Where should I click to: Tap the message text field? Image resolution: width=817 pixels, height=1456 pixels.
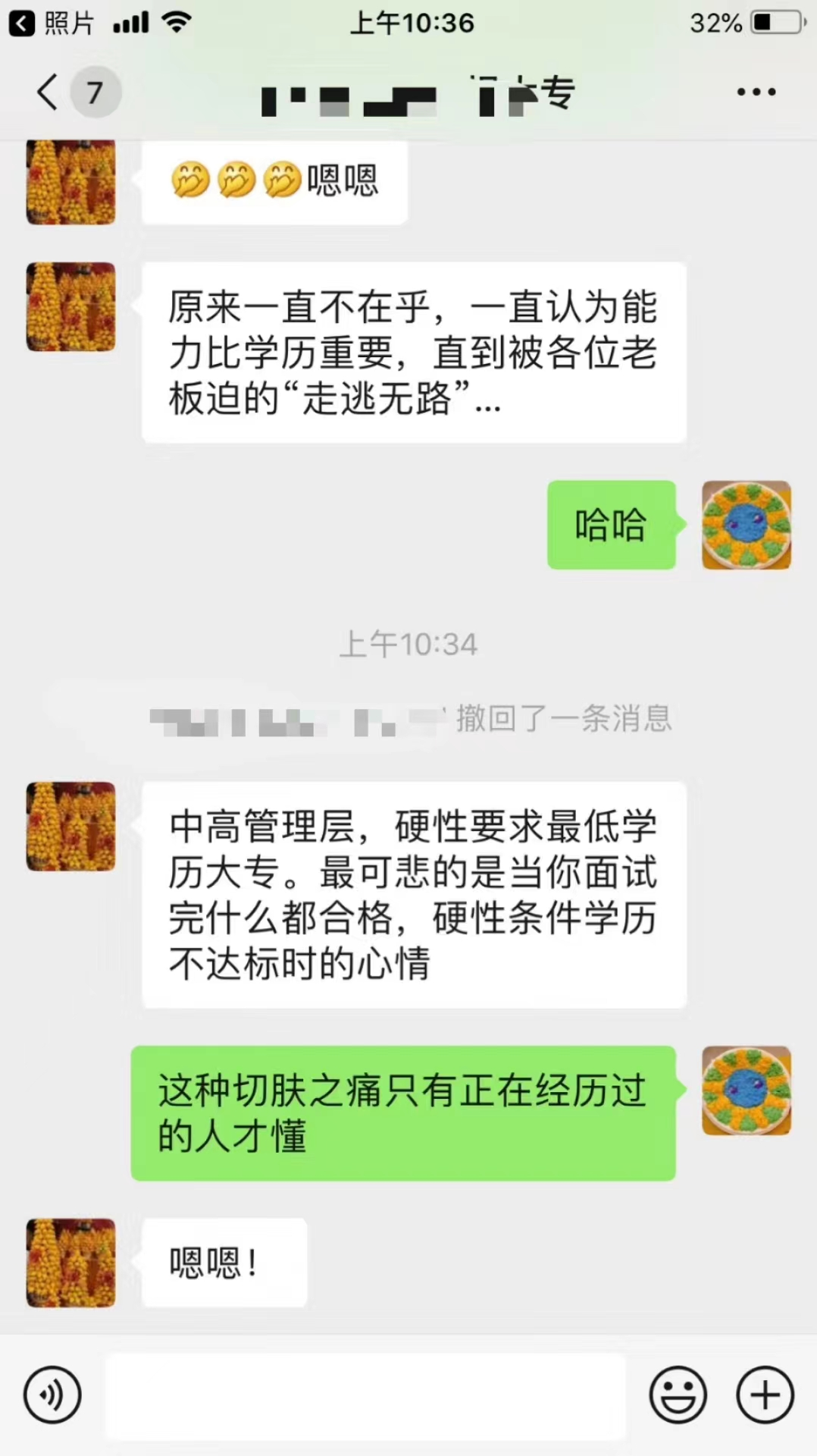365,1396
